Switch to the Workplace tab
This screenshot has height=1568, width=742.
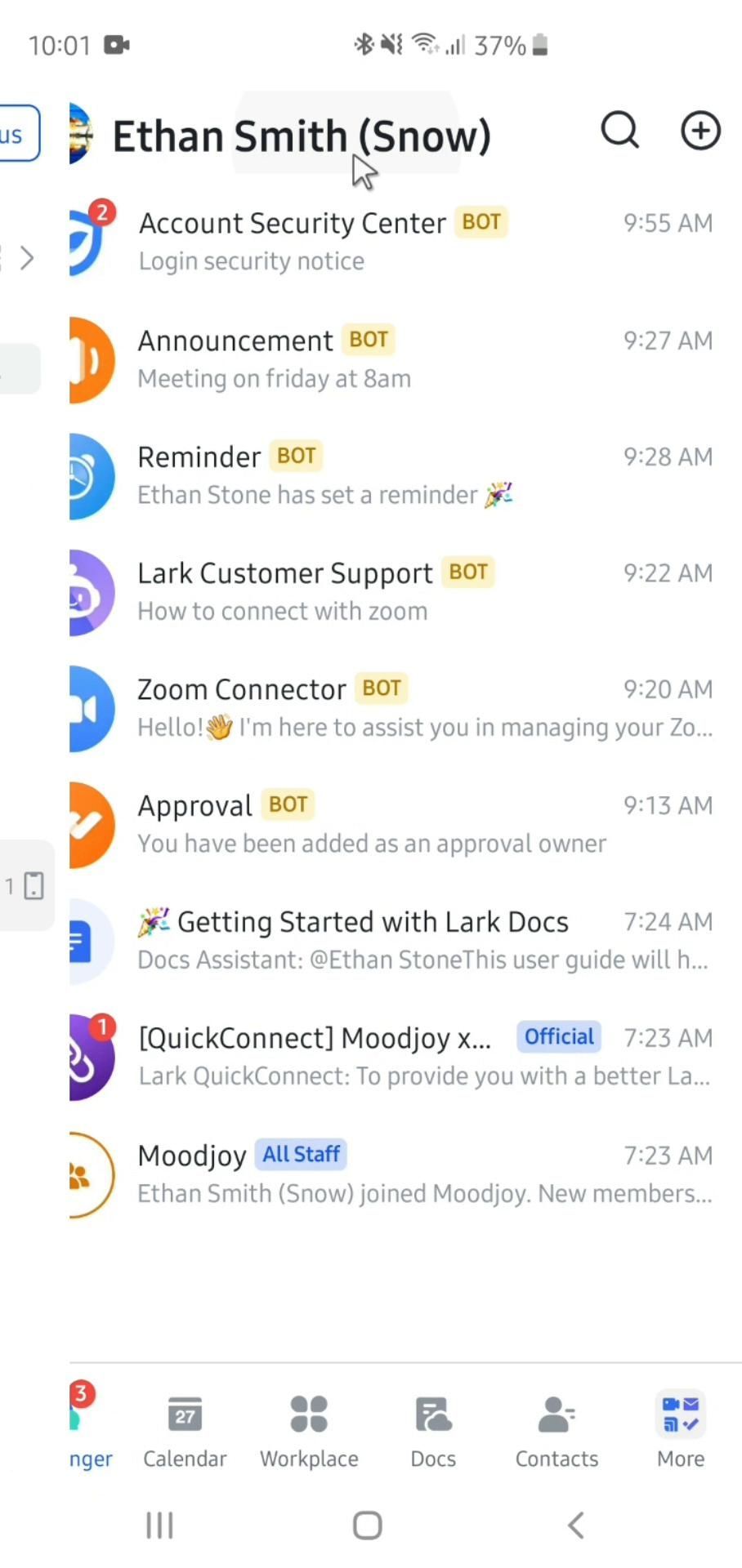coord(309,1431)
